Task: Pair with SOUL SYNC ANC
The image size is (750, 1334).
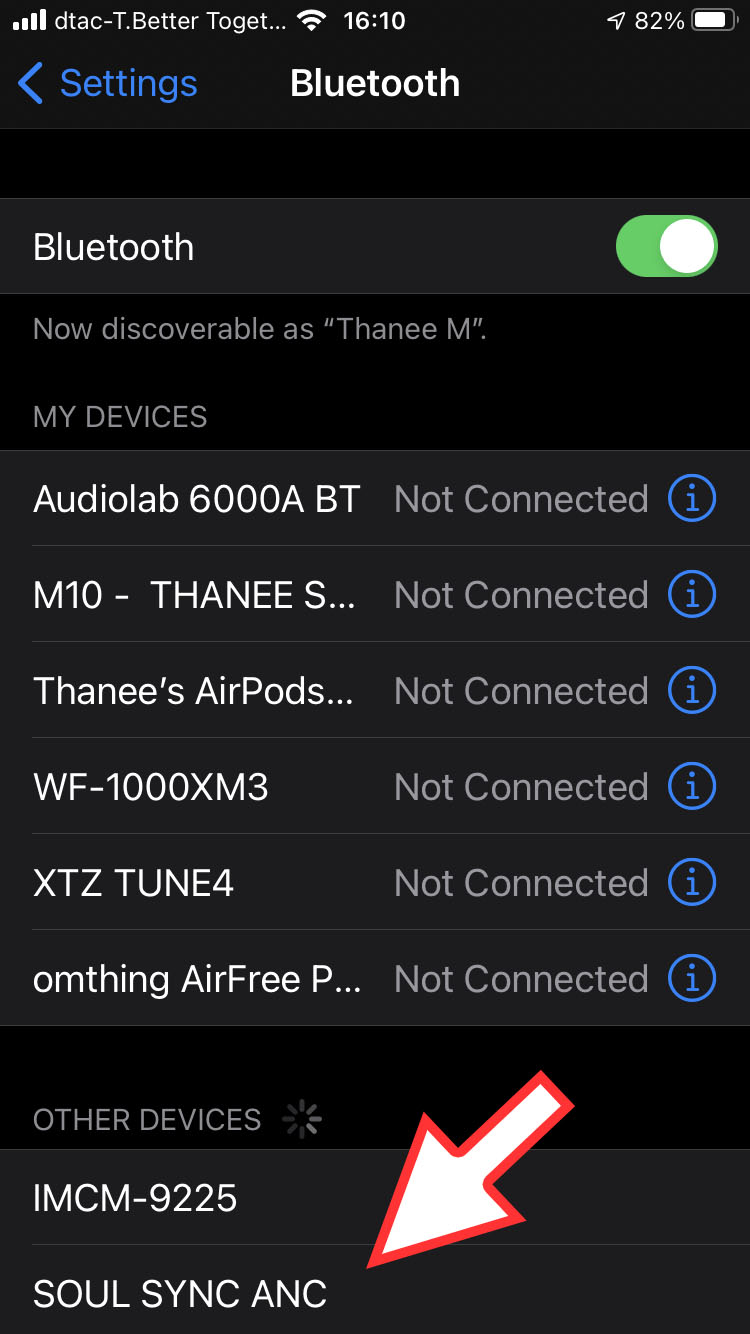Action: tap(180, 1294)
